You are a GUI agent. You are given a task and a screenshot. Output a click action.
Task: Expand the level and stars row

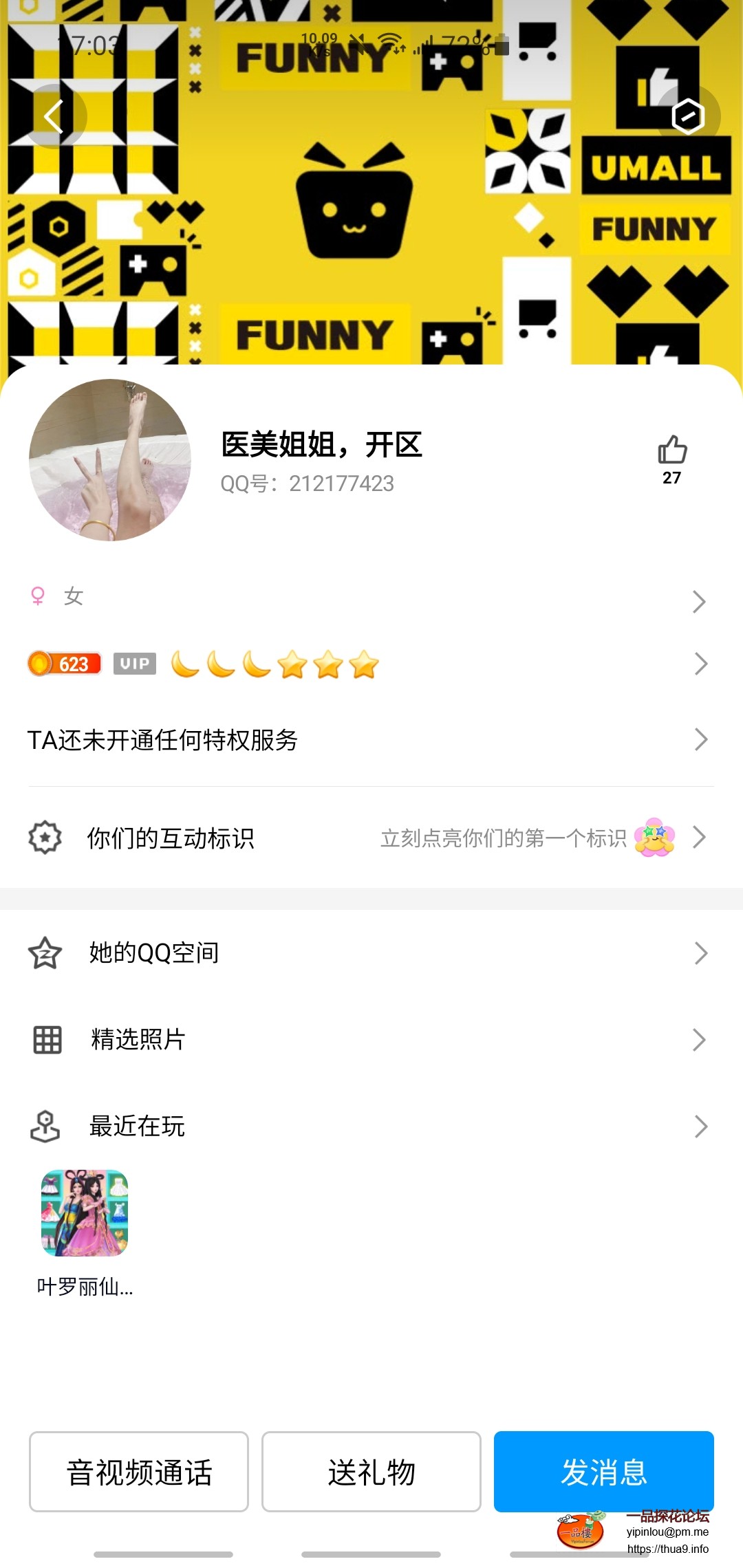(x=700, y=664)
